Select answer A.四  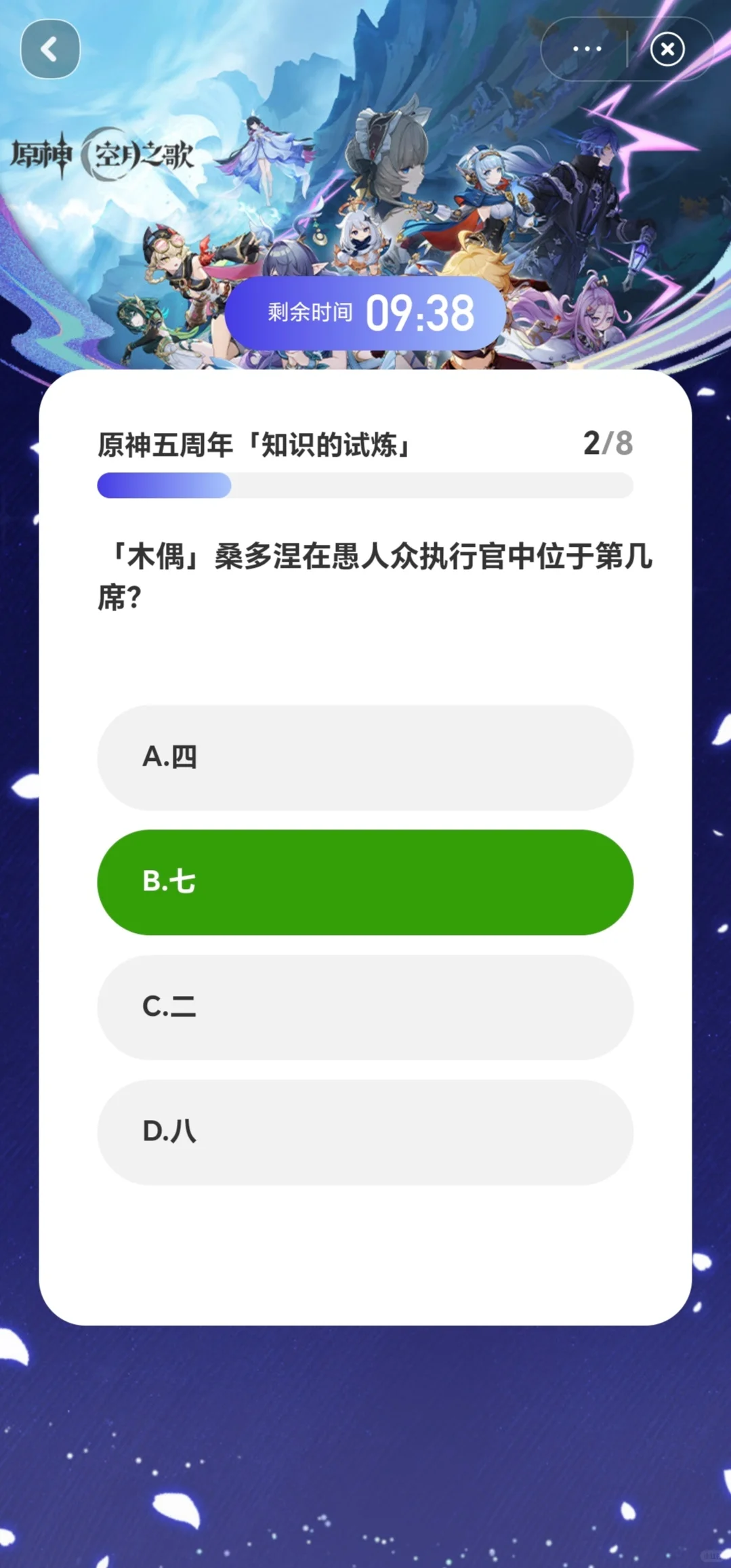pos(365,757)
